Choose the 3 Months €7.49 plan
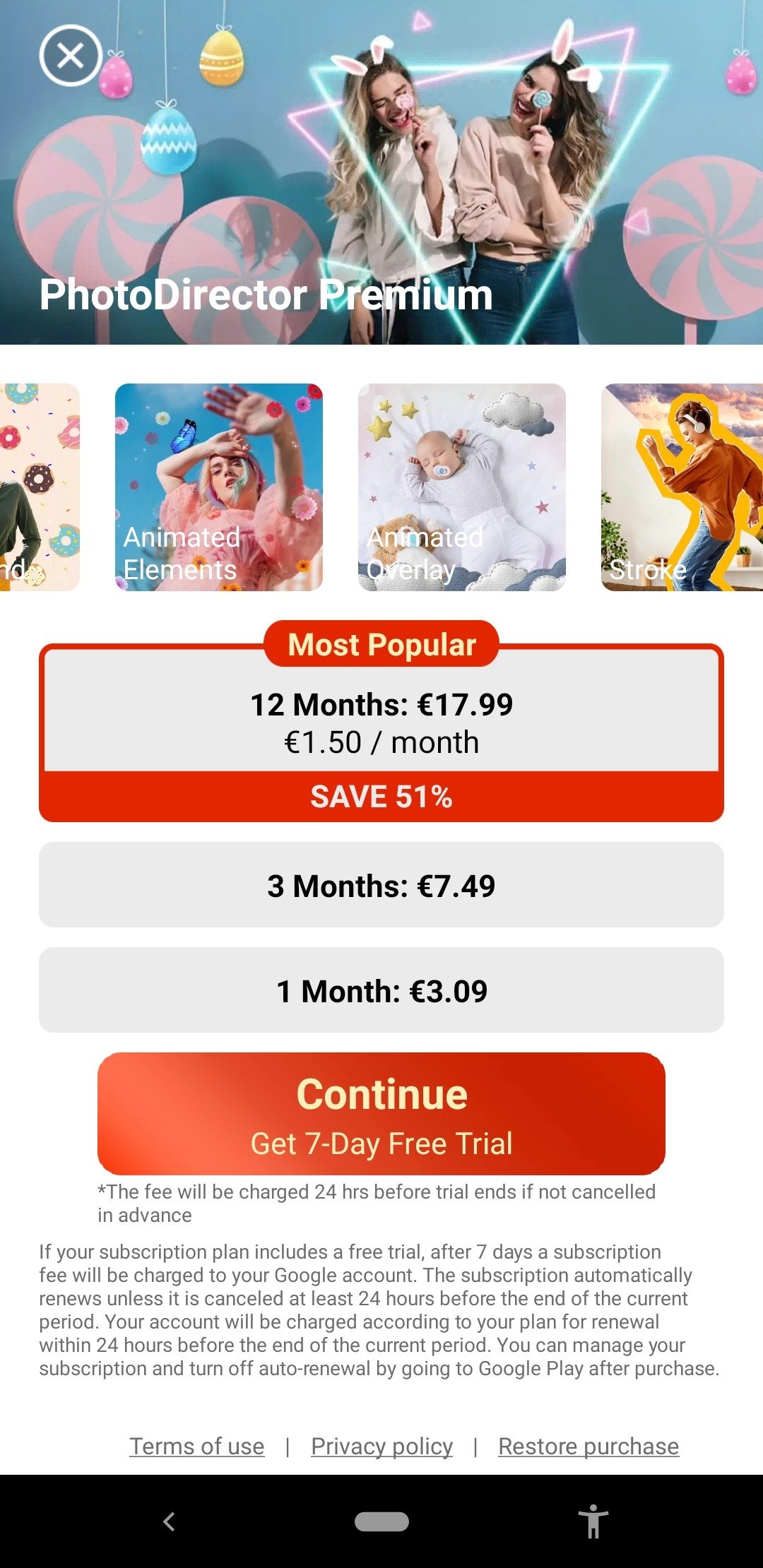 tap(381, 885)
